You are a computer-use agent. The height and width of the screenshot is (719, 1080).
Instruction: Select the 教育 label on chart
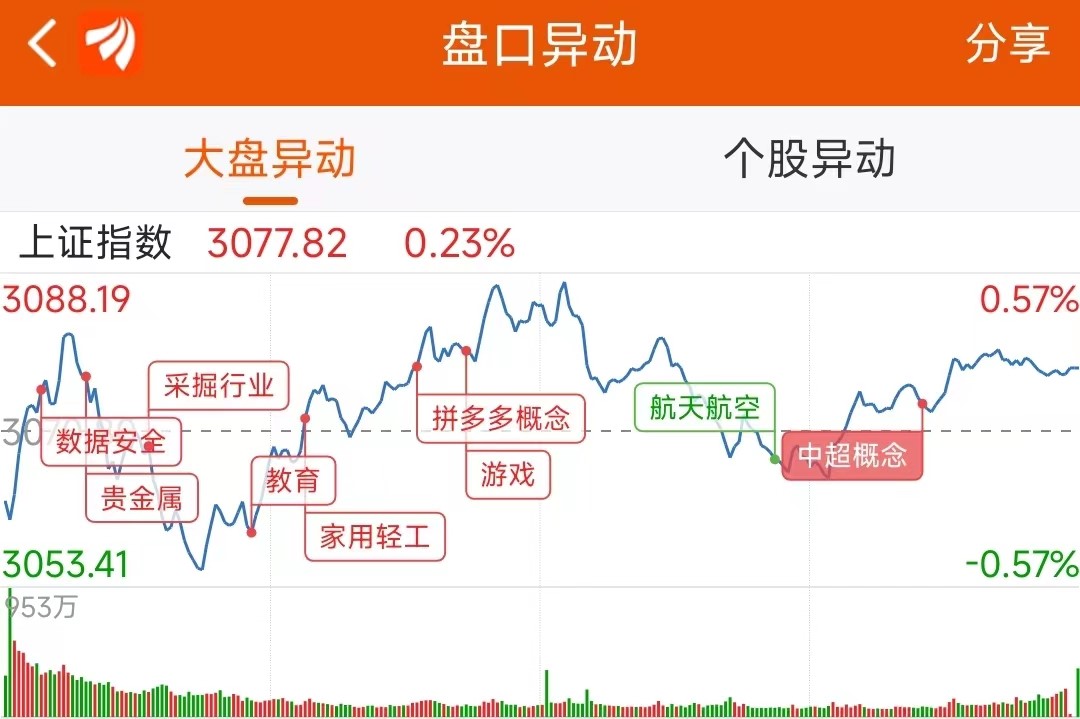click(293, 480)
